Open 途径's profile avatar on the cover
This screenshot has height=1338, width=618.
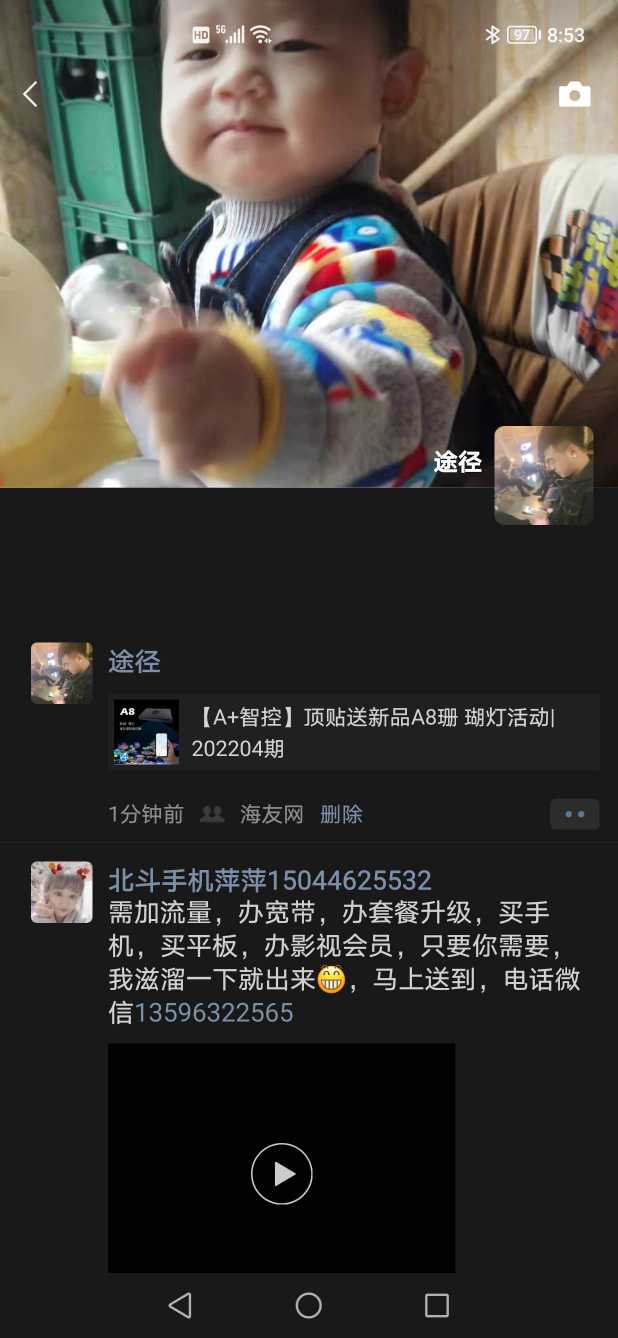[543, 475]
